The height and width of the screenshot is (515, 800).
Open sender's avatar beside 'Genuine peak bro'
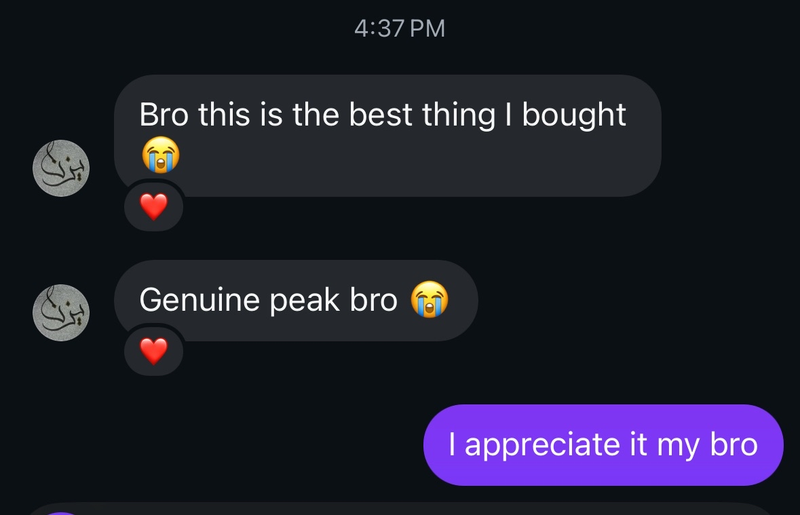click(63, 312)
